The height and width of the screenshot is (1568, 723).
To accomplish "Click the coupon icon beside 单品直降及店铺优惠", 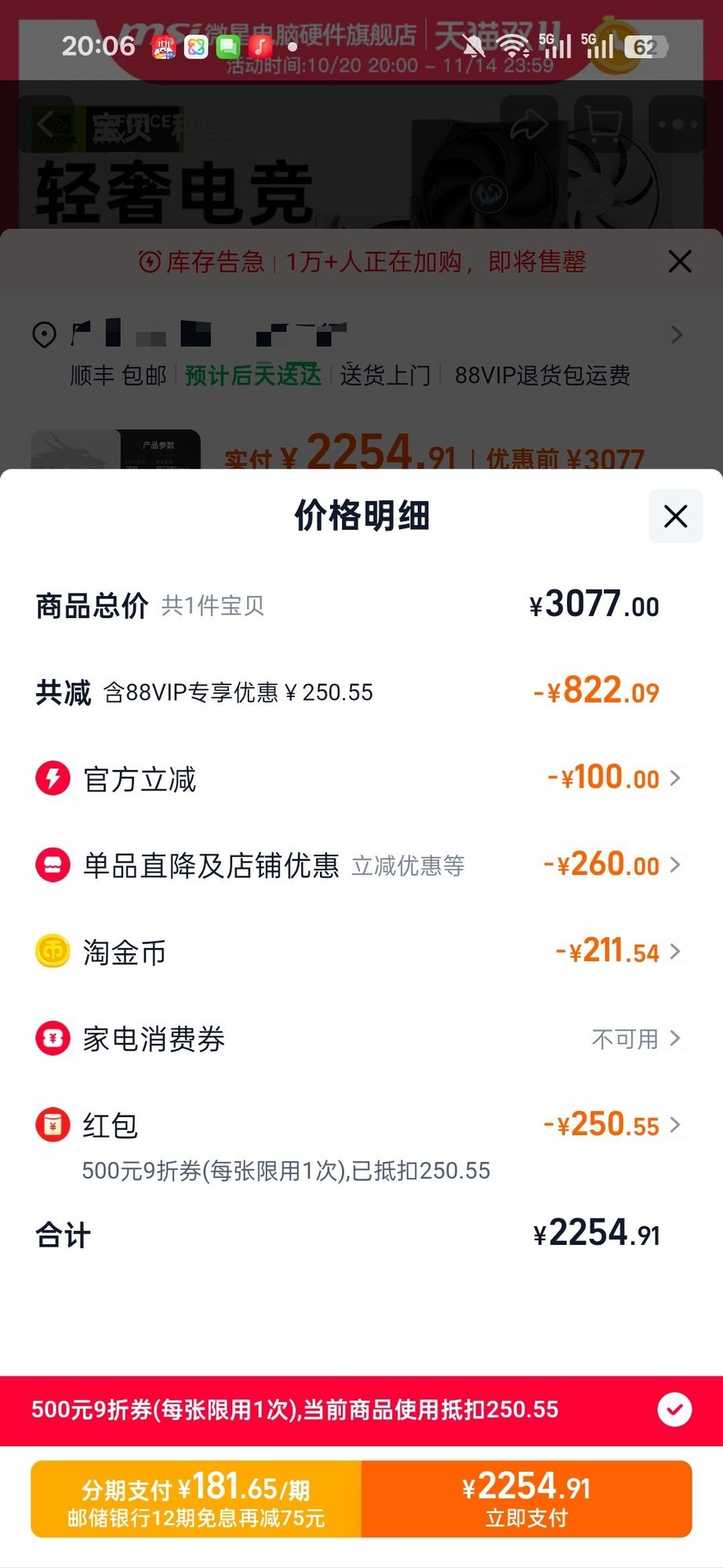I will point(52,865).
